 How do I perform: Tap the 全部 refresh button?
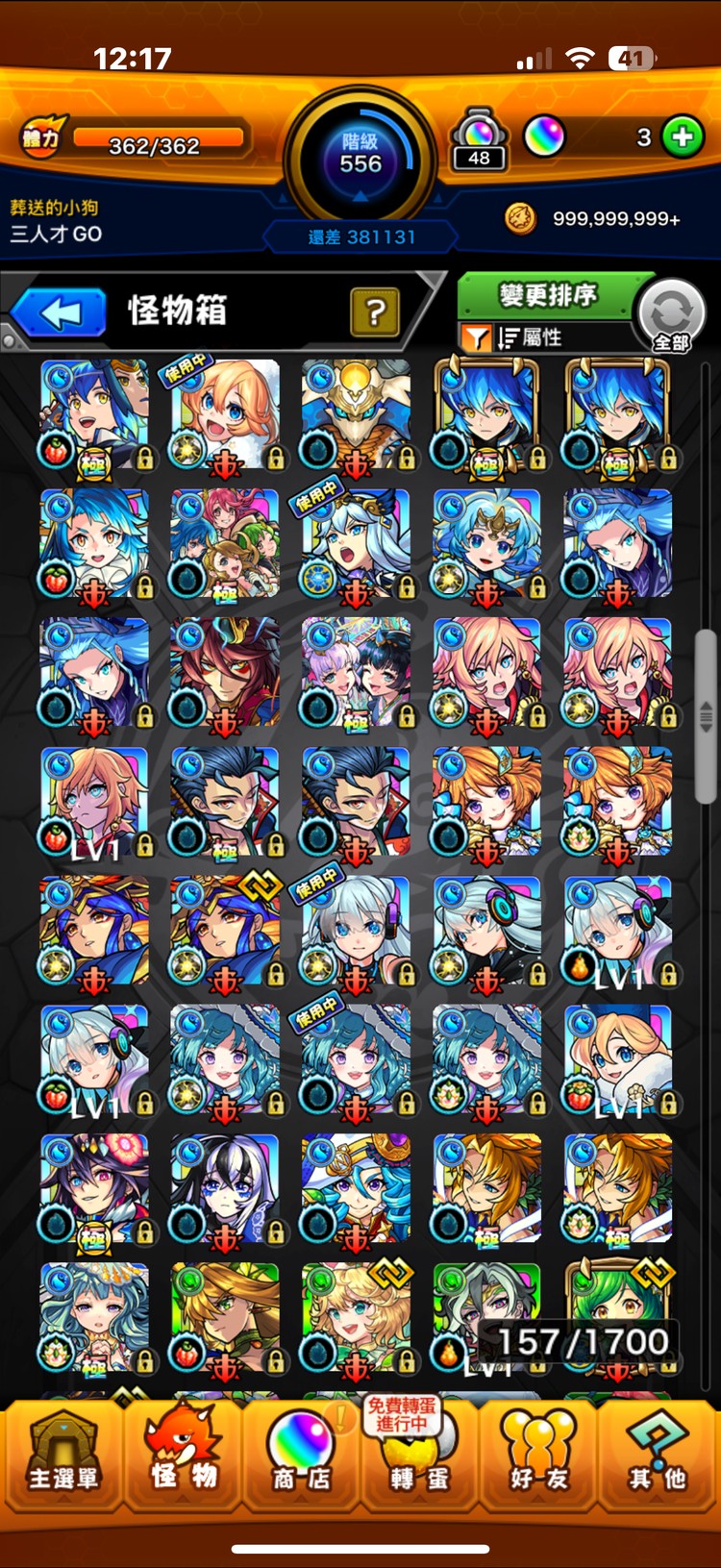(671, 315)
